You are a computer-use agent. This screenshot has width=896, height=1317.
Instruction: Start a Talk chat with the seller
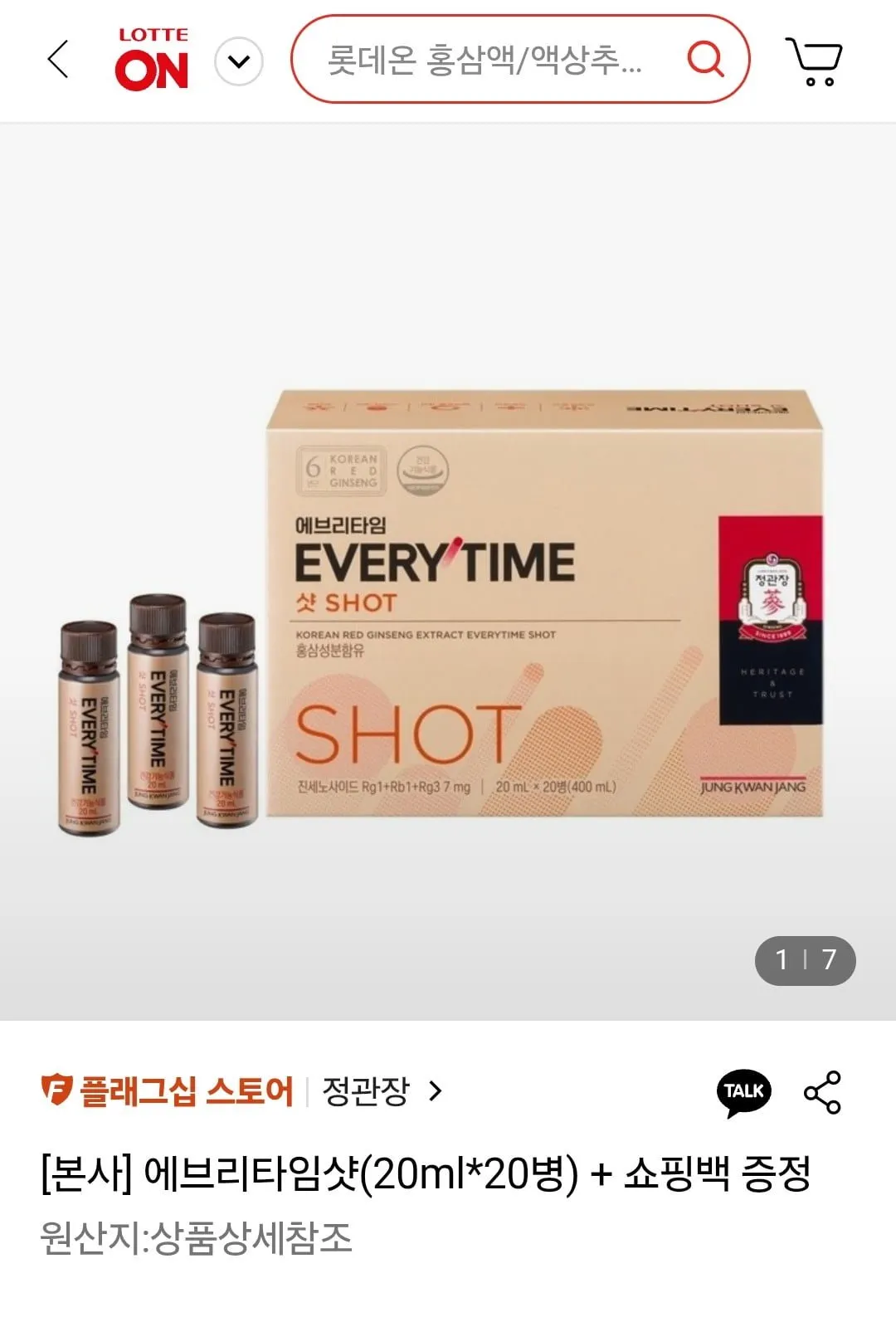tap(743, 1092)
